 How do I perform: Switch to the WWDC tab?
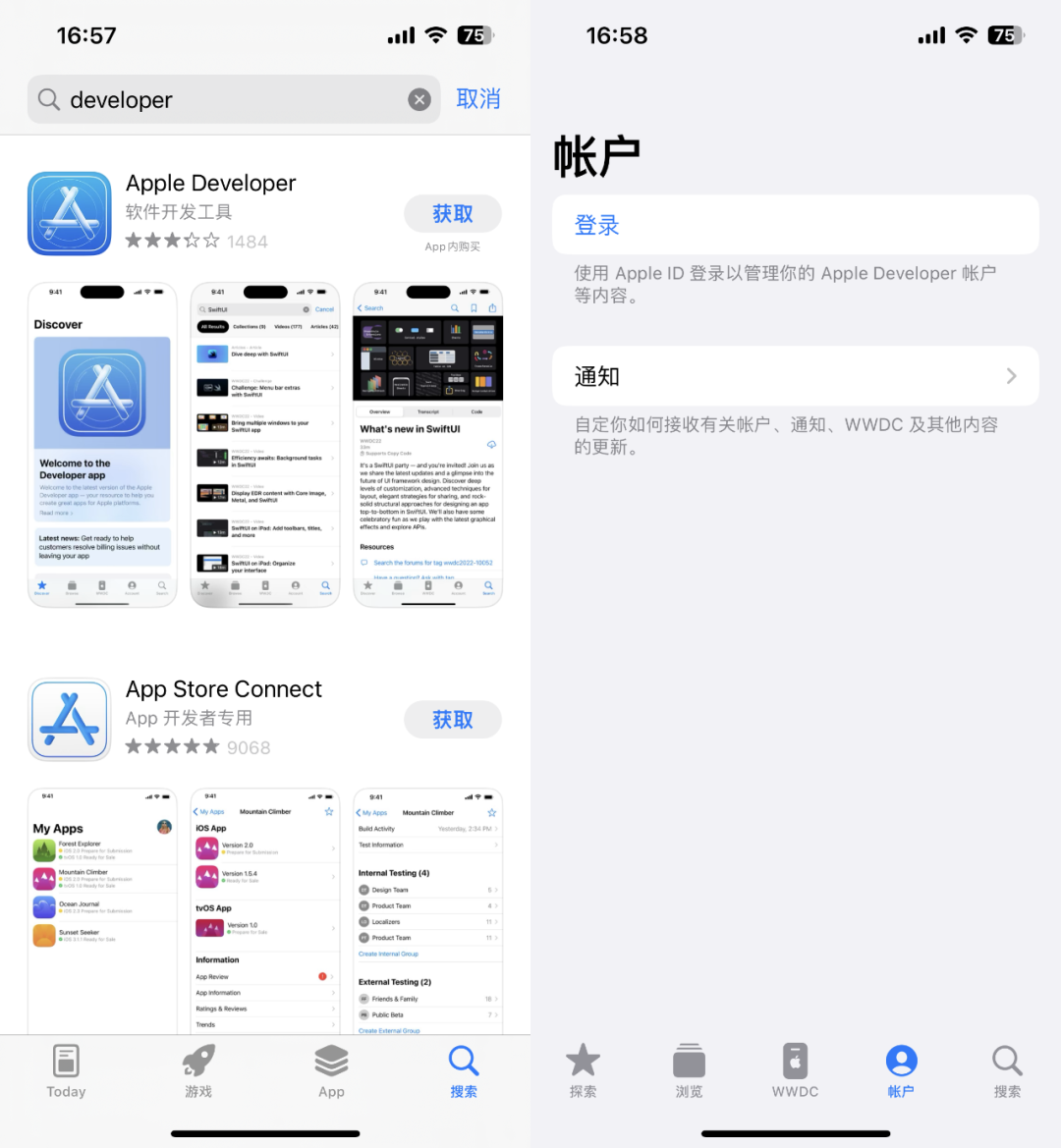795,1071
